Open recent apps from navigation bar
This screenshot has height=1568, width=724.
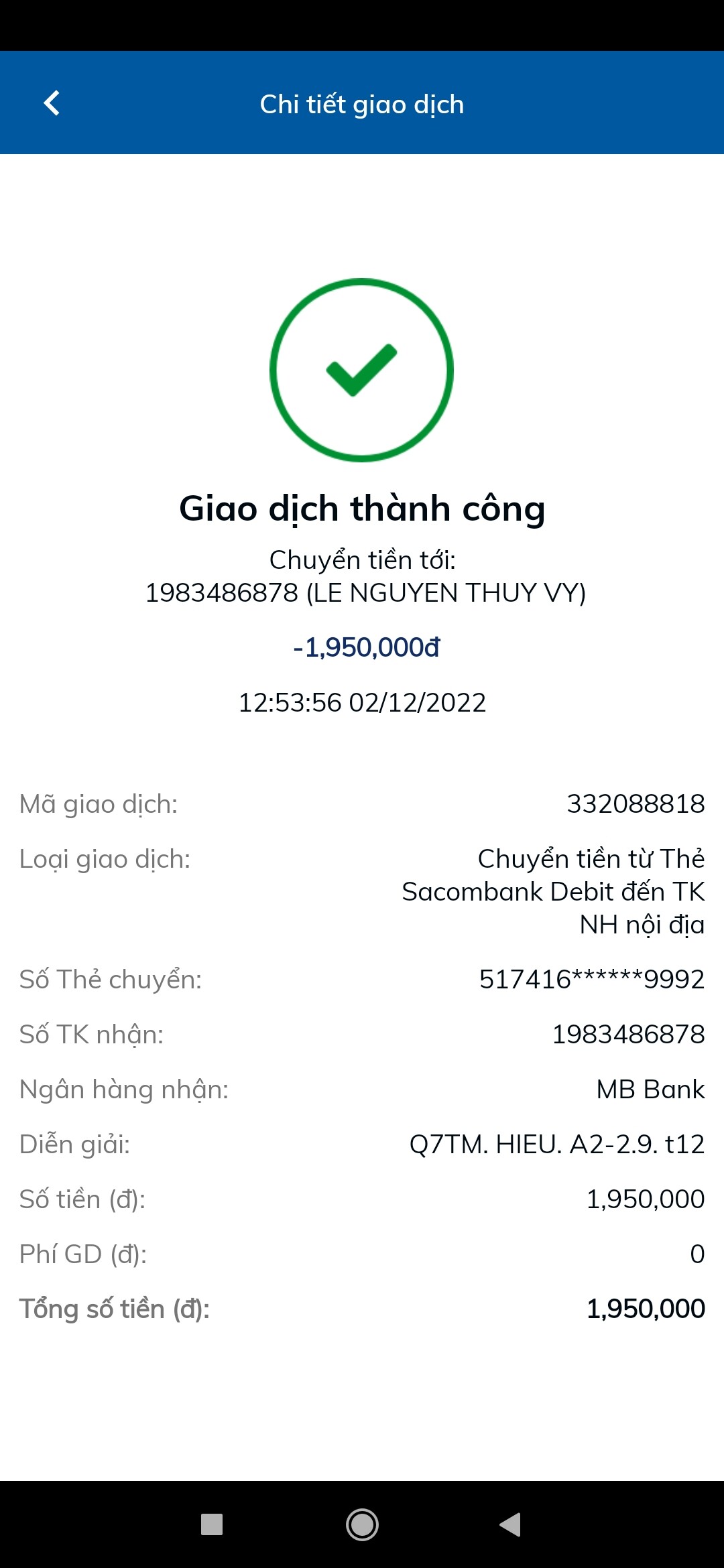(x=212, y=1524)
